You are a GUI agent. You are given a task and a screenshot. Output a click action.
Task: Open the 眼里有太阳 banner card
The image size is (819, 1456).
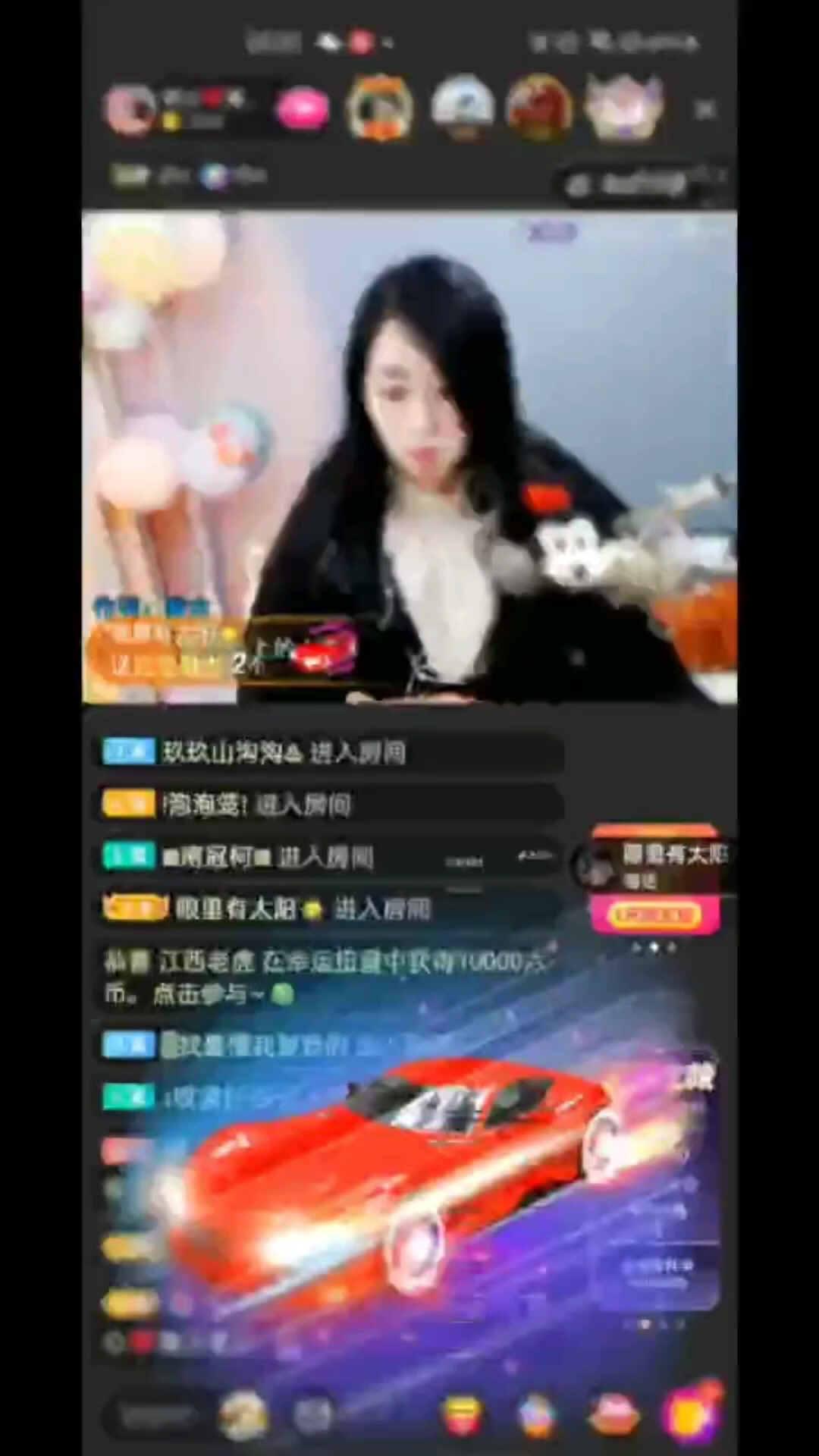point(654,877)
